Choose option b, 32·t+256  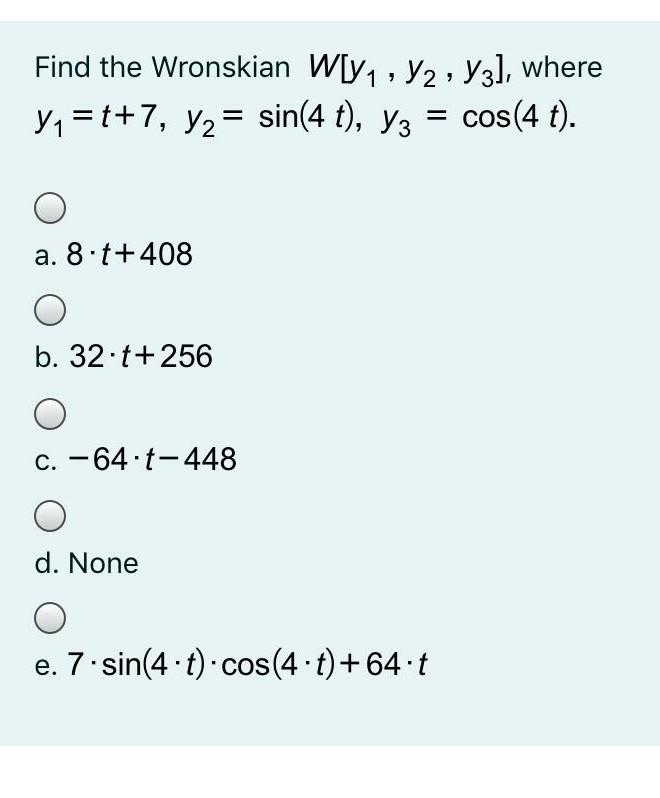[x=50, y=312]
